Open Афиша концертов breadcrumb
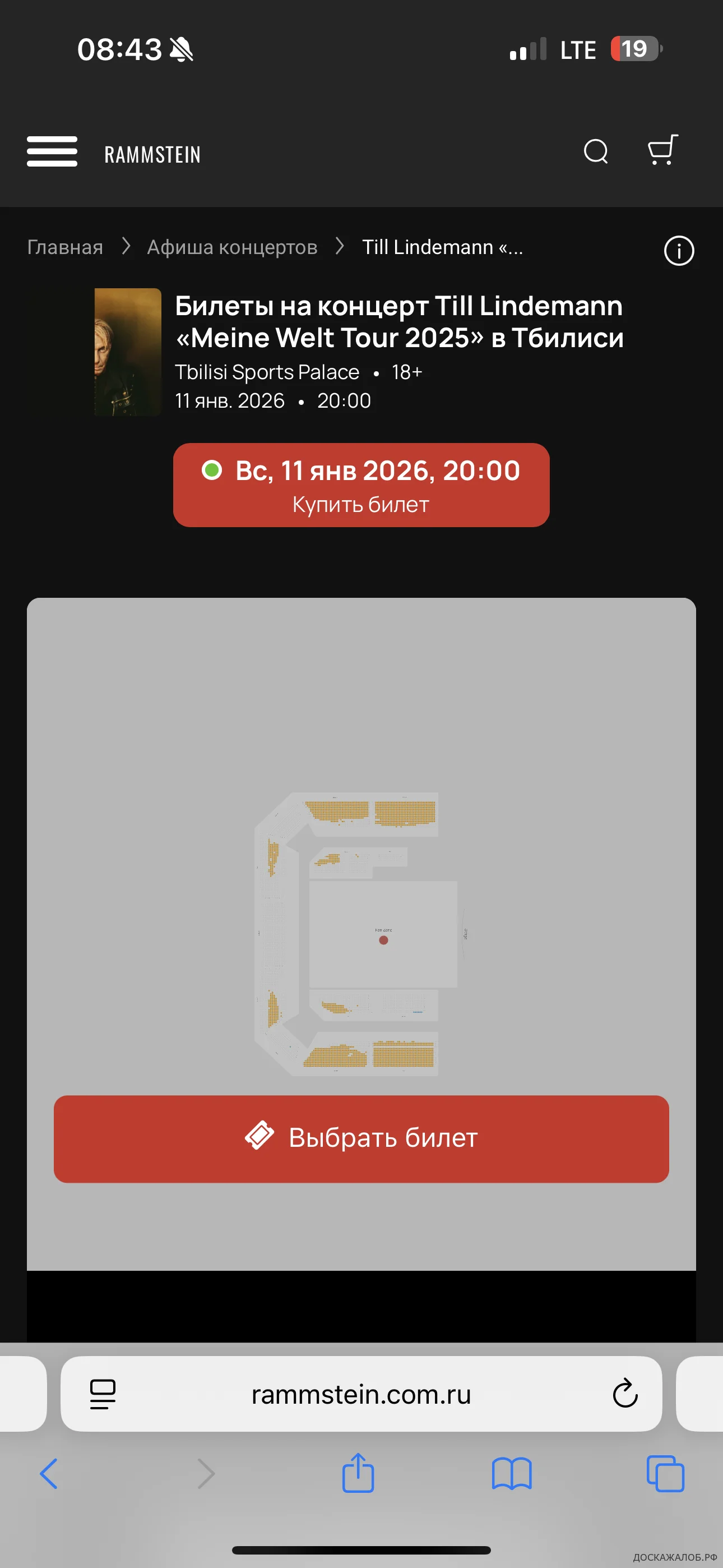The height and width of the screenshot is (1568, 723). point(232,247)
